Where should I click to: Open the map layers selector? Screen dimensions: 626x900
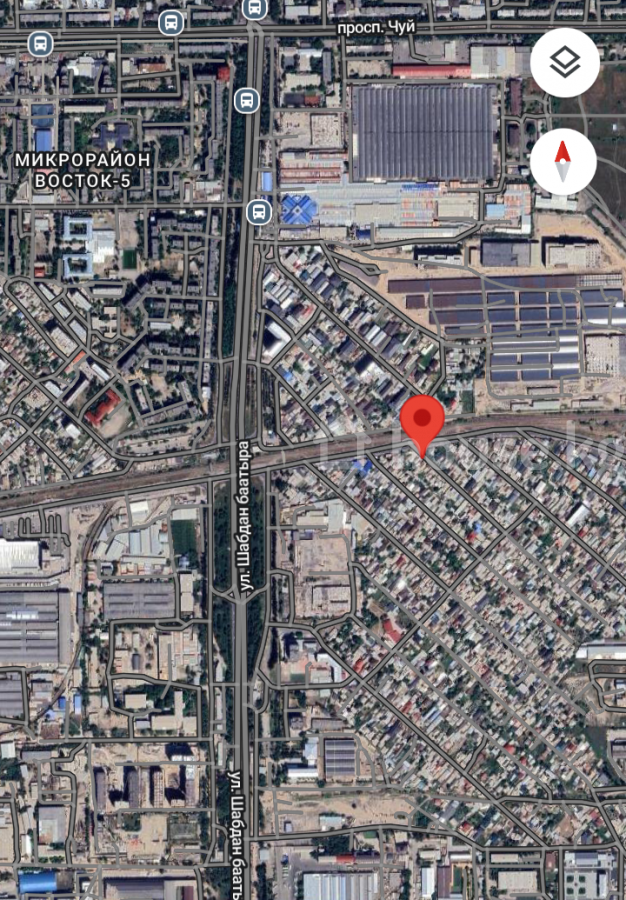pos(564,64)
